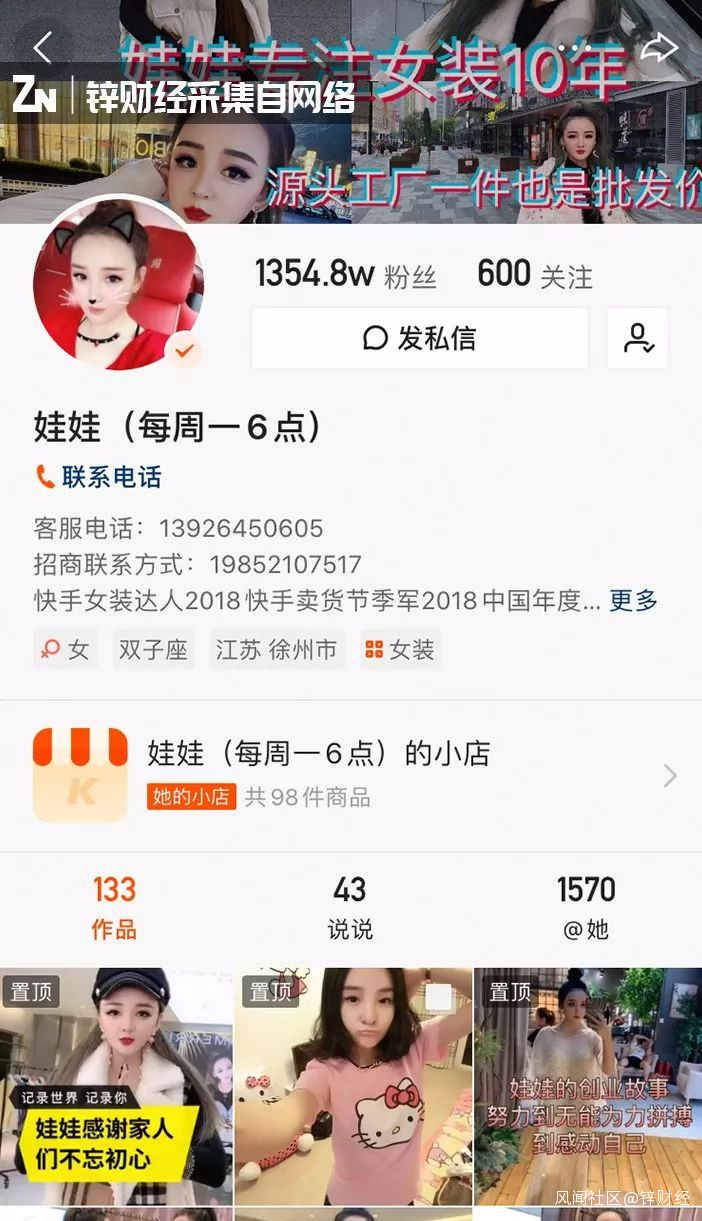The width and height of the screenshot is (702, 1221).
Task: Go back using the top-left arrow
Action: [42, 47]
